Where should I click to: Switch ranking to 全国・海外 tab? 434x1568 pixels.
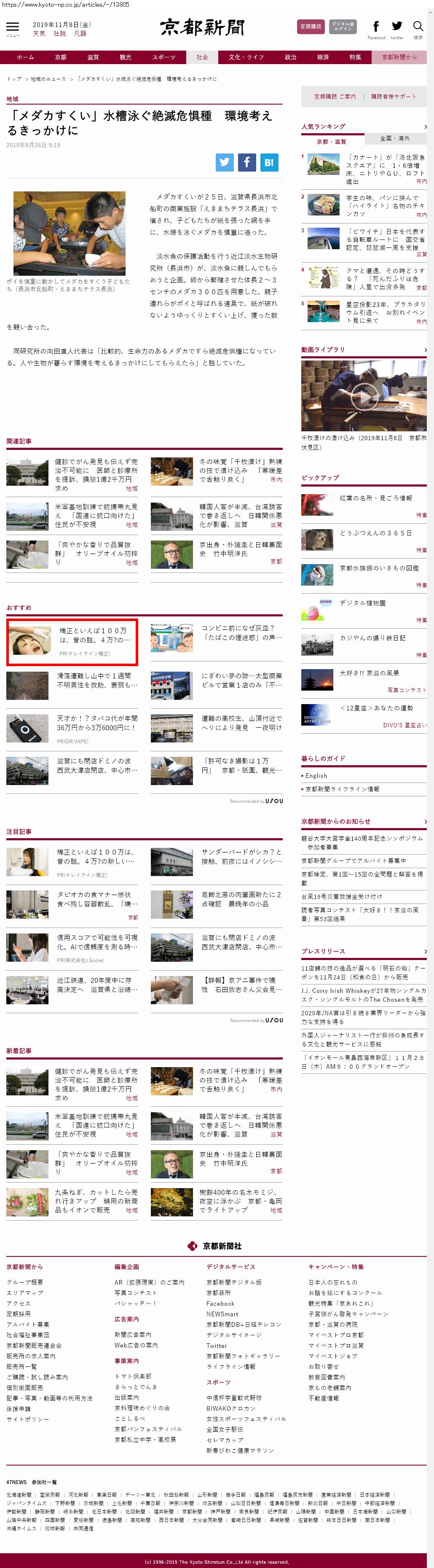(x=395, y=139)
